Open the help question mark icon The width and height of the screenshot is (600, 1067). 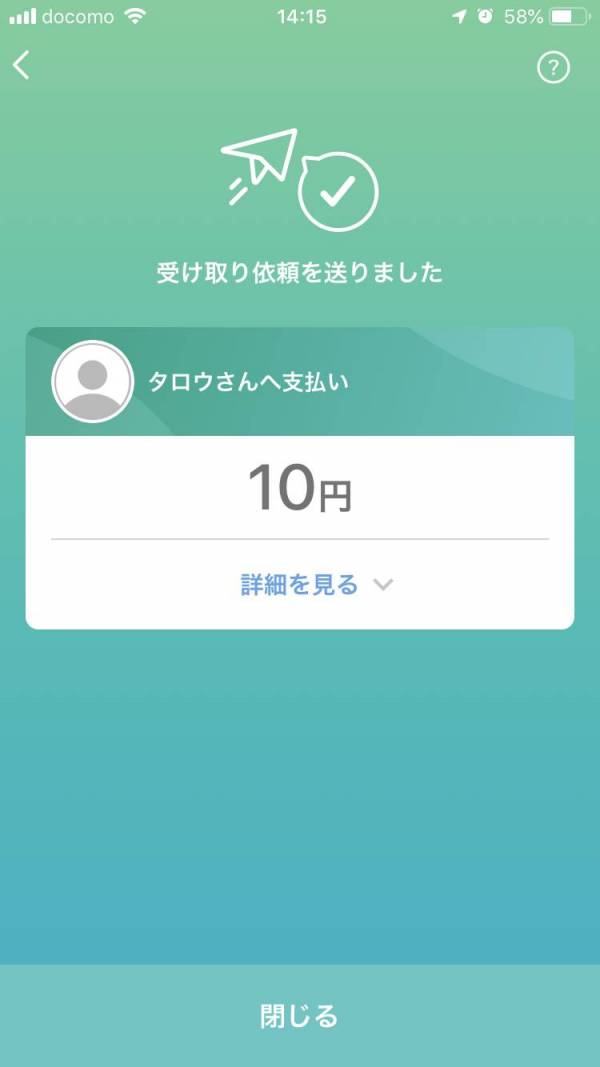pyautogui.click(x=553, y=68)
